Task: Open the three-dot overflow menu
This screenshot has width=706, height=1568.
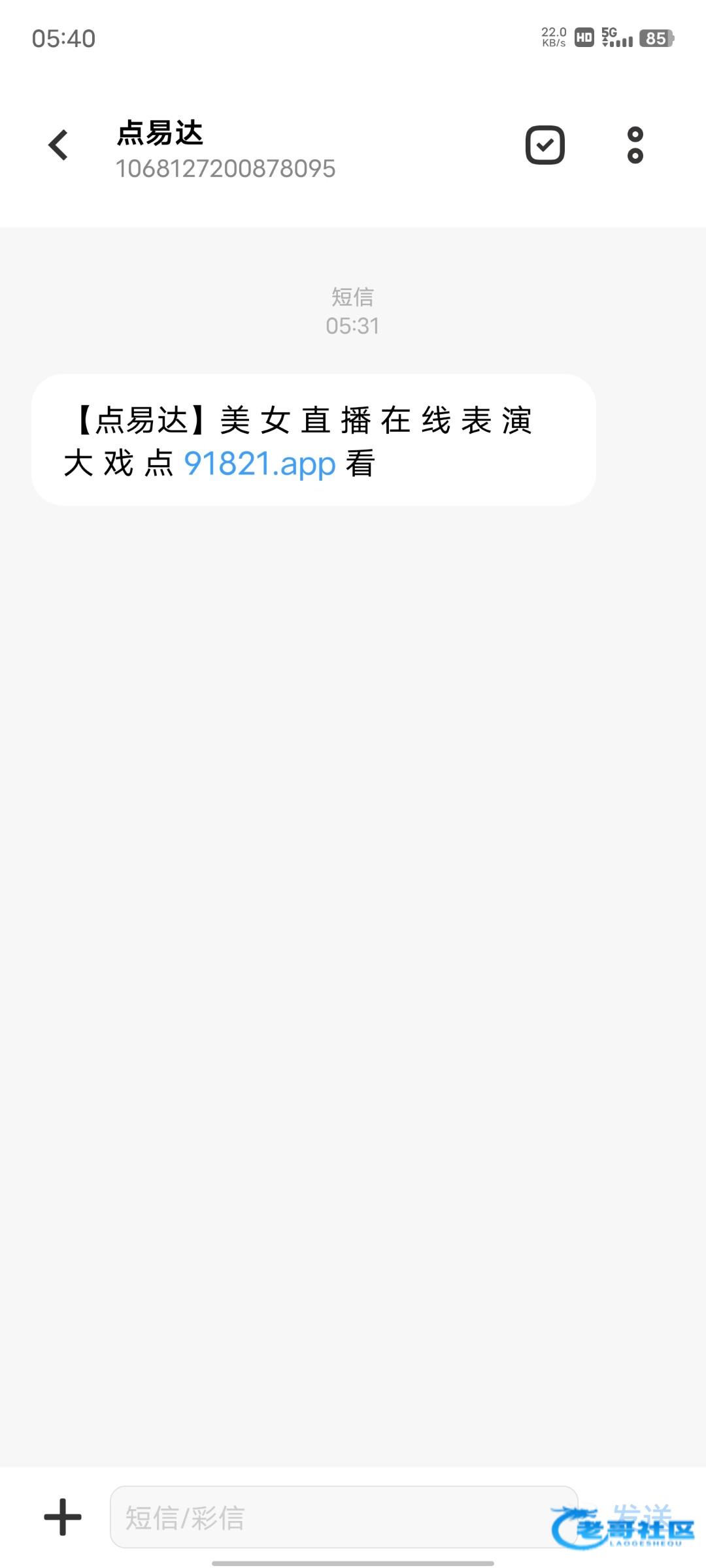Action: click(x=635, y=145)
